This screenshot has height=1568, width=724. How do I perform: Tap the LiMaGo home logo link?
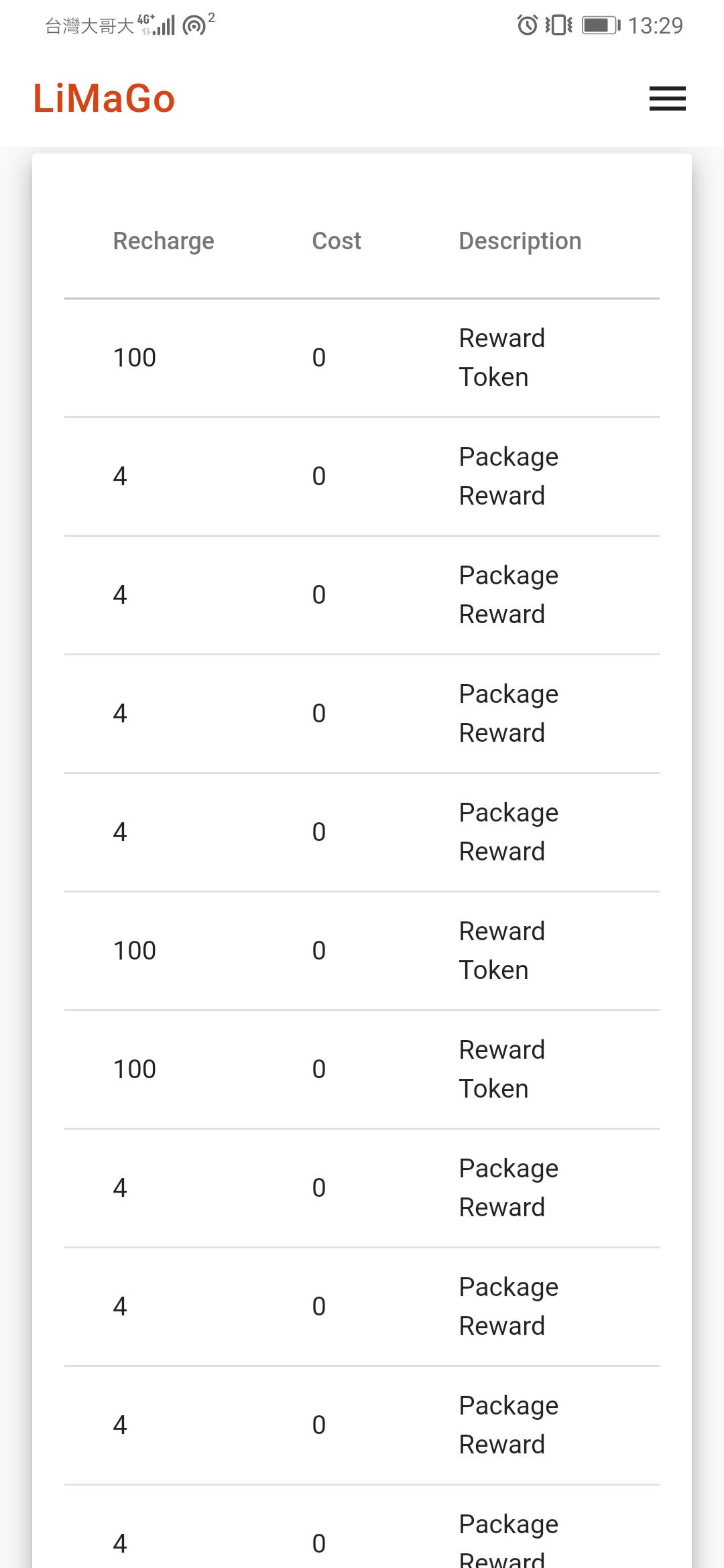point(104,99)
